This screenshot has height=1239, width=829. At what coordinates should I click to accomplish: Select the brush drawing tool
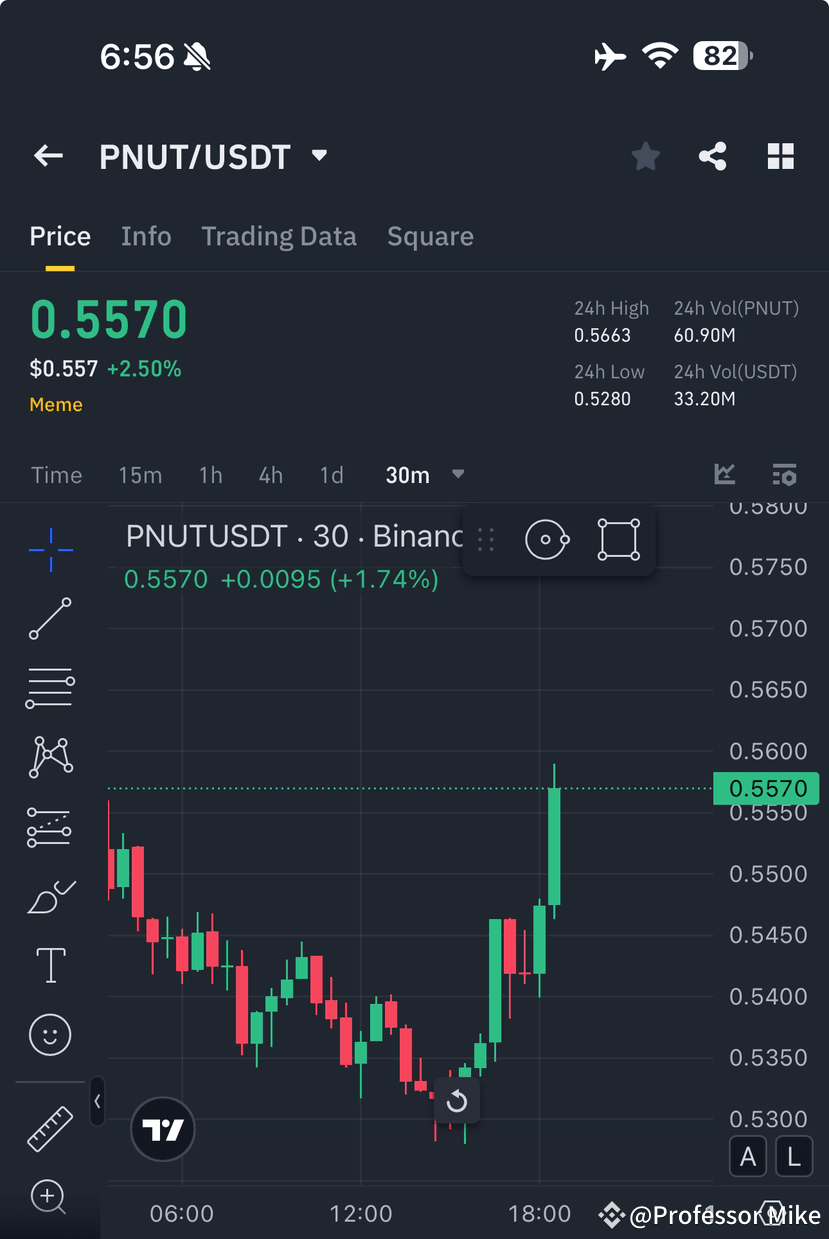[50, 896]
